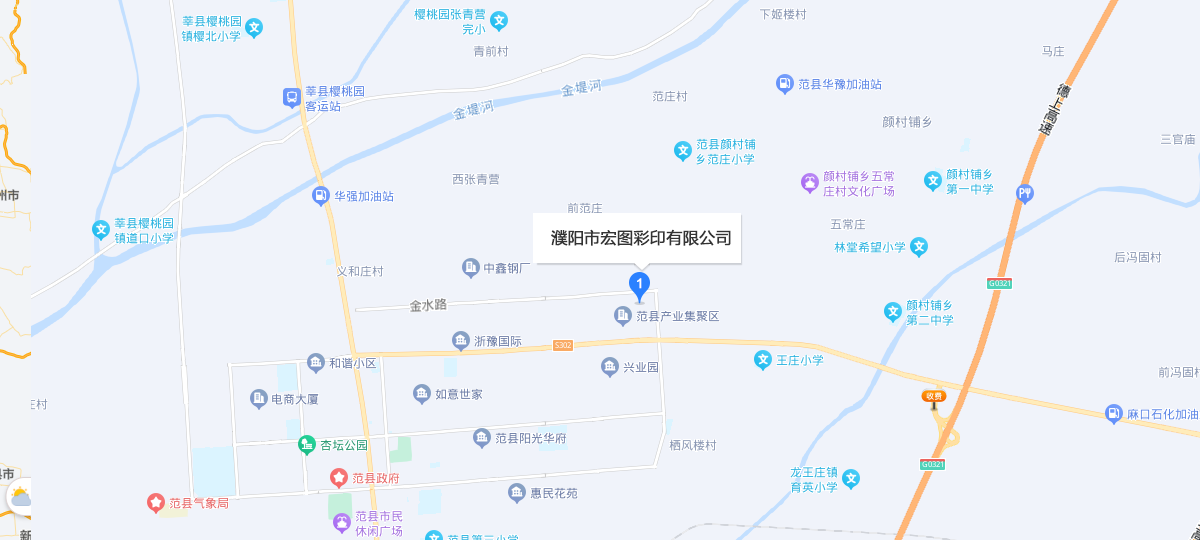1200x540 pixels.
Task: Select the 莘县樱桃园客运站 map point
Action: coord(290,97)
